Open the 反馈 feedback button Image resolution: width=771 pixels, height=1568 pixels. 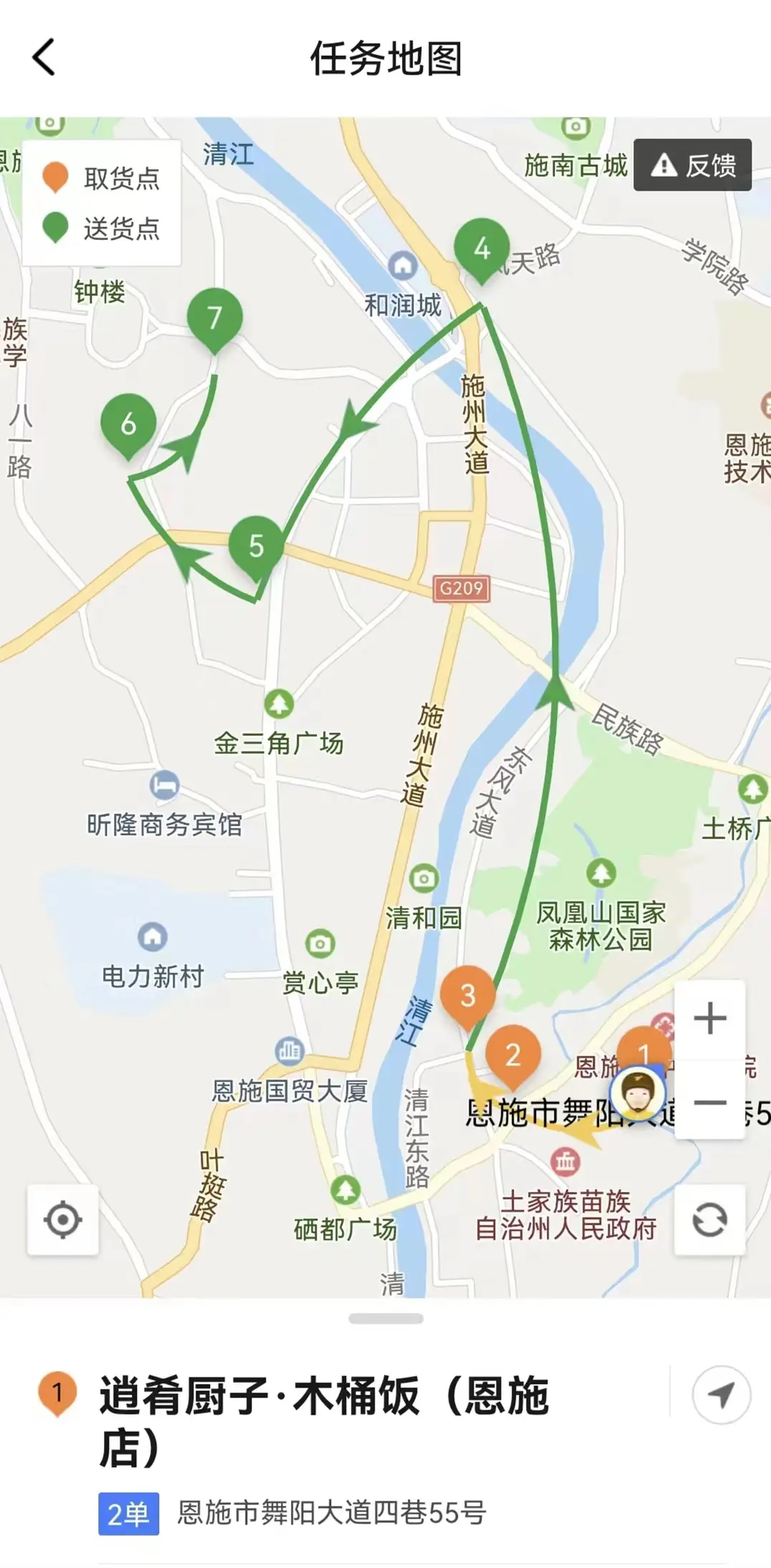[692, 166]
